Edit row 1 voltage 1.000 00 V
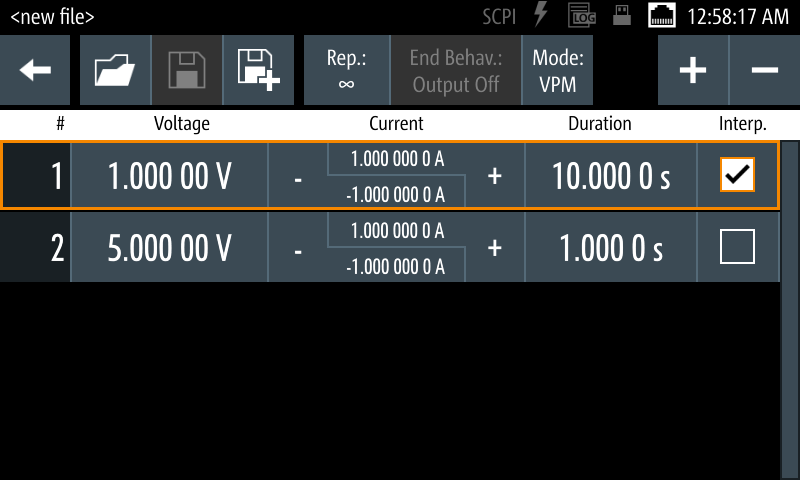This screenshot has width=800, height=480. click(x=169, y=176)
